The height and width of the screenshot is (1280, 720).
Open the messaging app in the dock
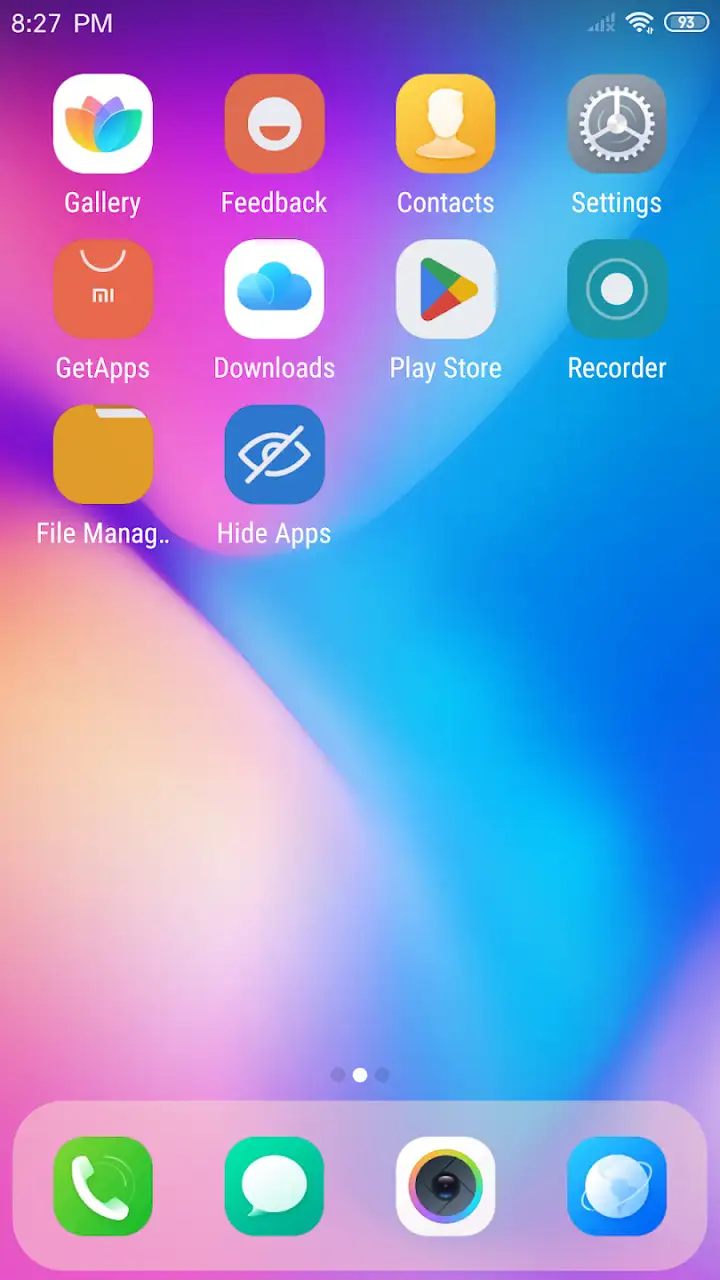click(x=274, y=1186)
